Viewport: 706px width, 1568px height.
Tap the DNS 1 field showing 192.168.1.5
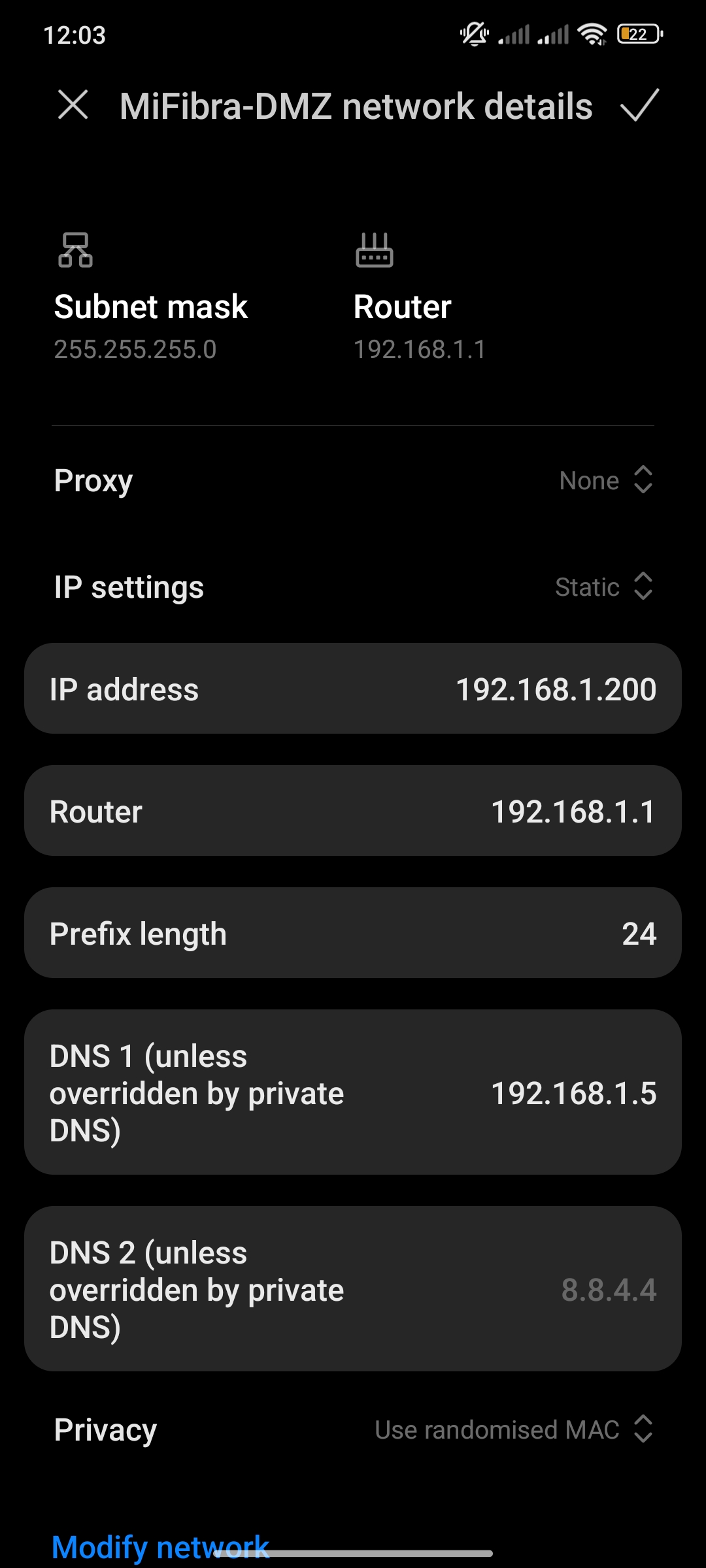tap(353, 1093)
